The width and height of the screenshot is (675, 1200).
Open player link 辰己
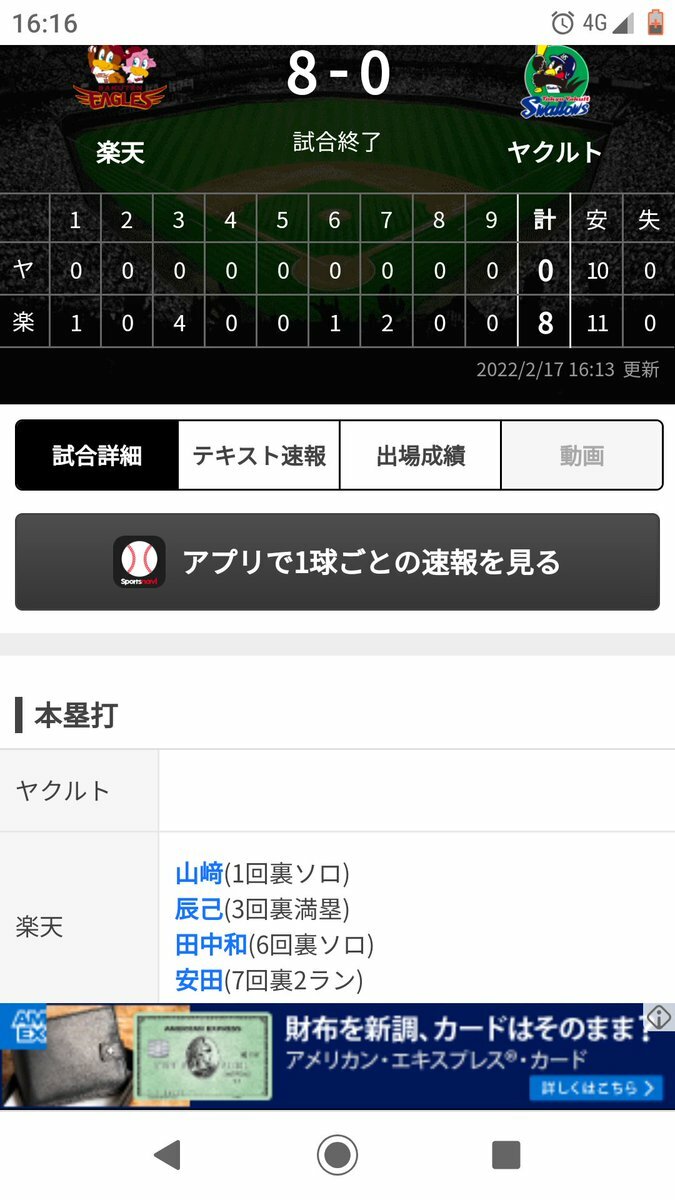pos(199,909)
